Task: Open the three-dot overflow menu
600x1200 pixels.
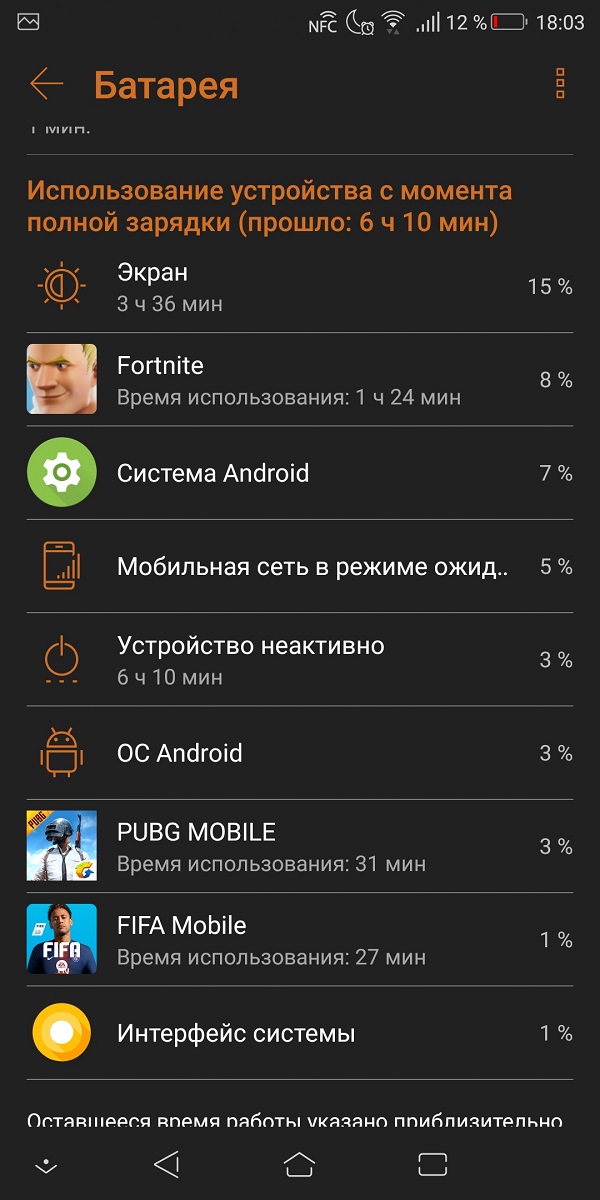Action: point(560,84)
